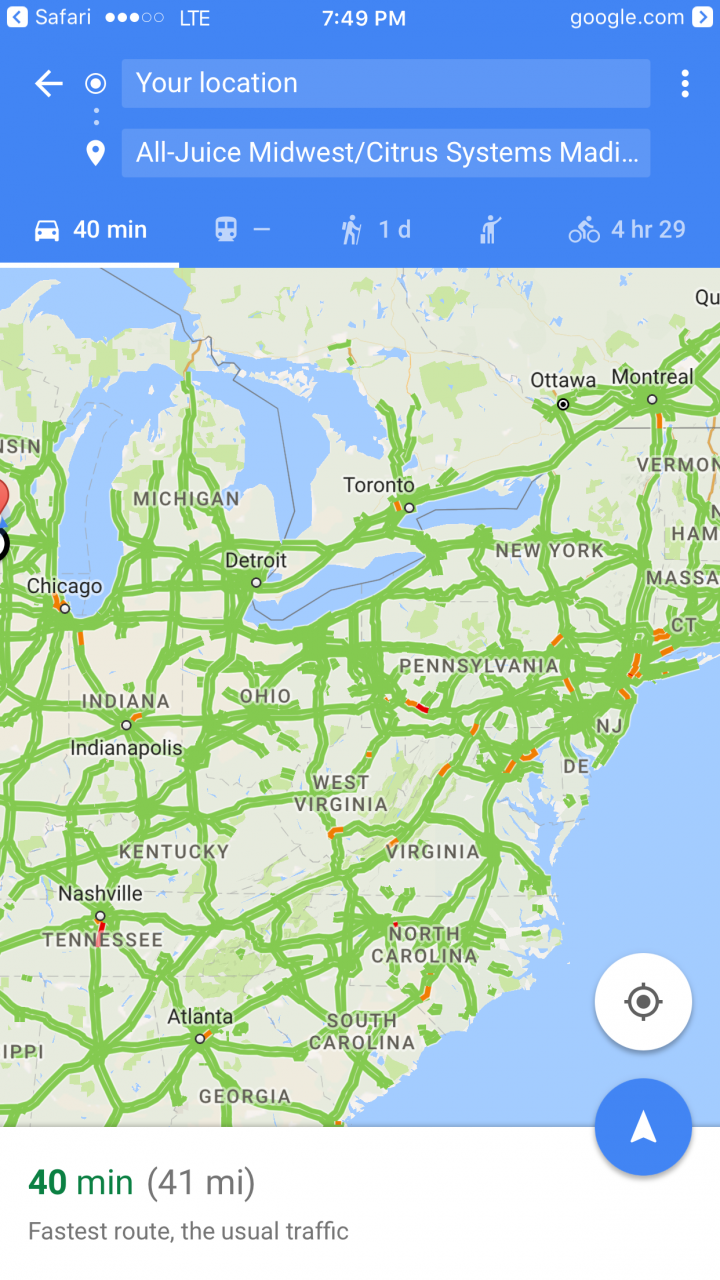Start navigation with the blue arrow button

(x=643, y=1127)
